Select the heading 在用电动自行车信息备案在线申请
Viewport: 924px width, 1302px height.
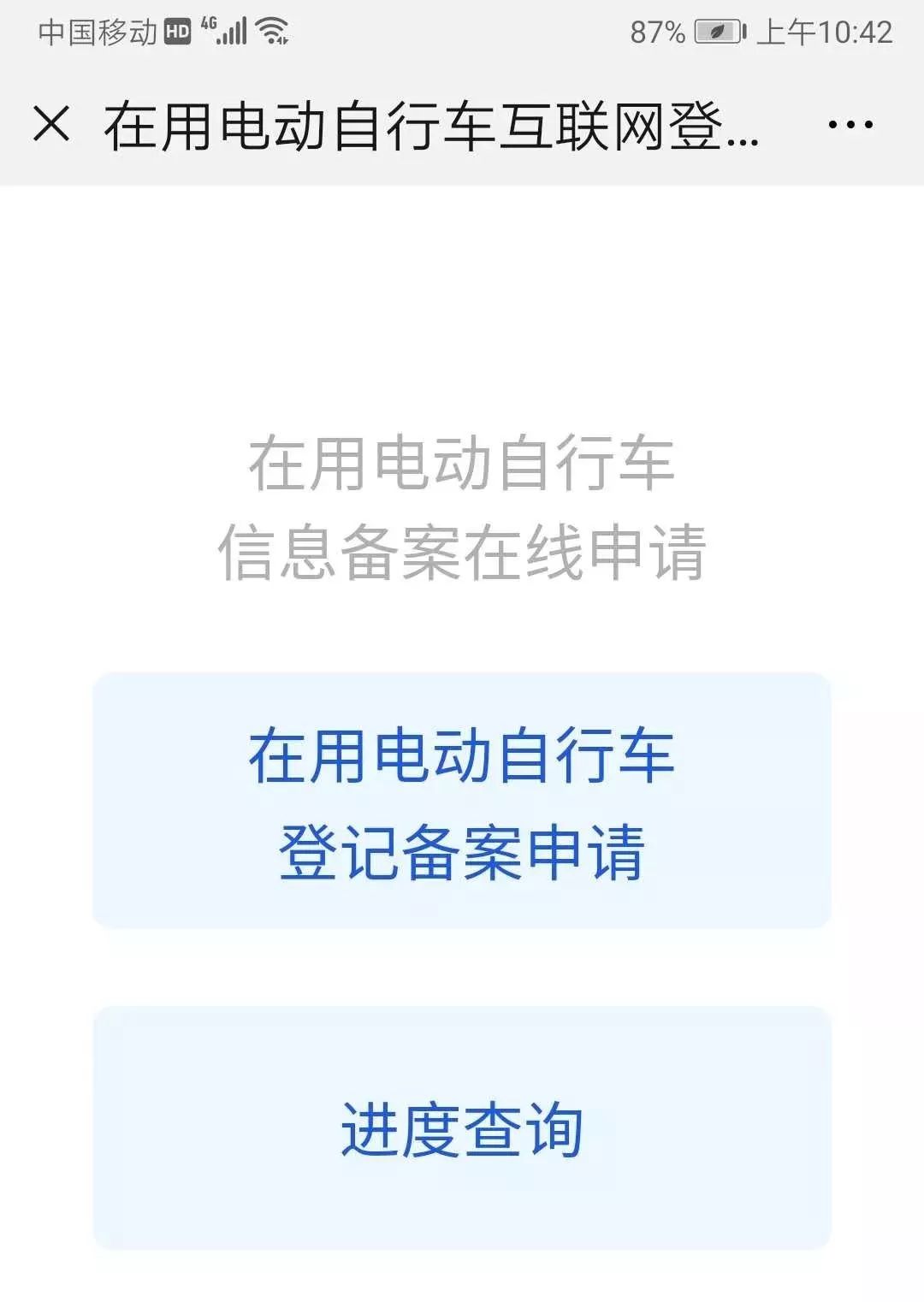coord(462,505)
